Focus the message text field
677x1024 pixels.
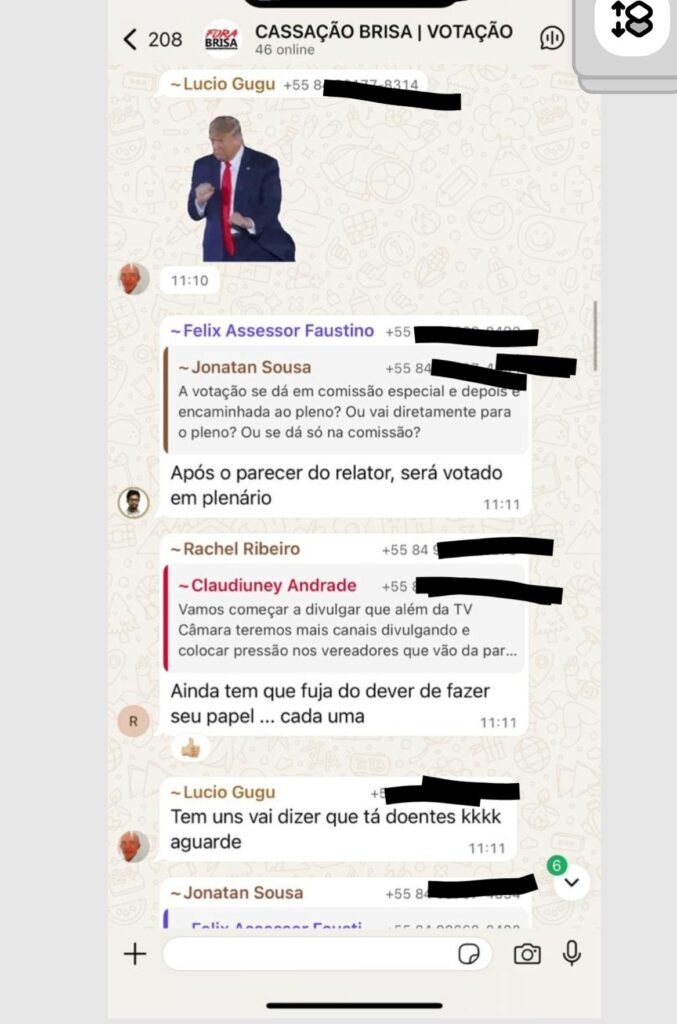point(308,954)
